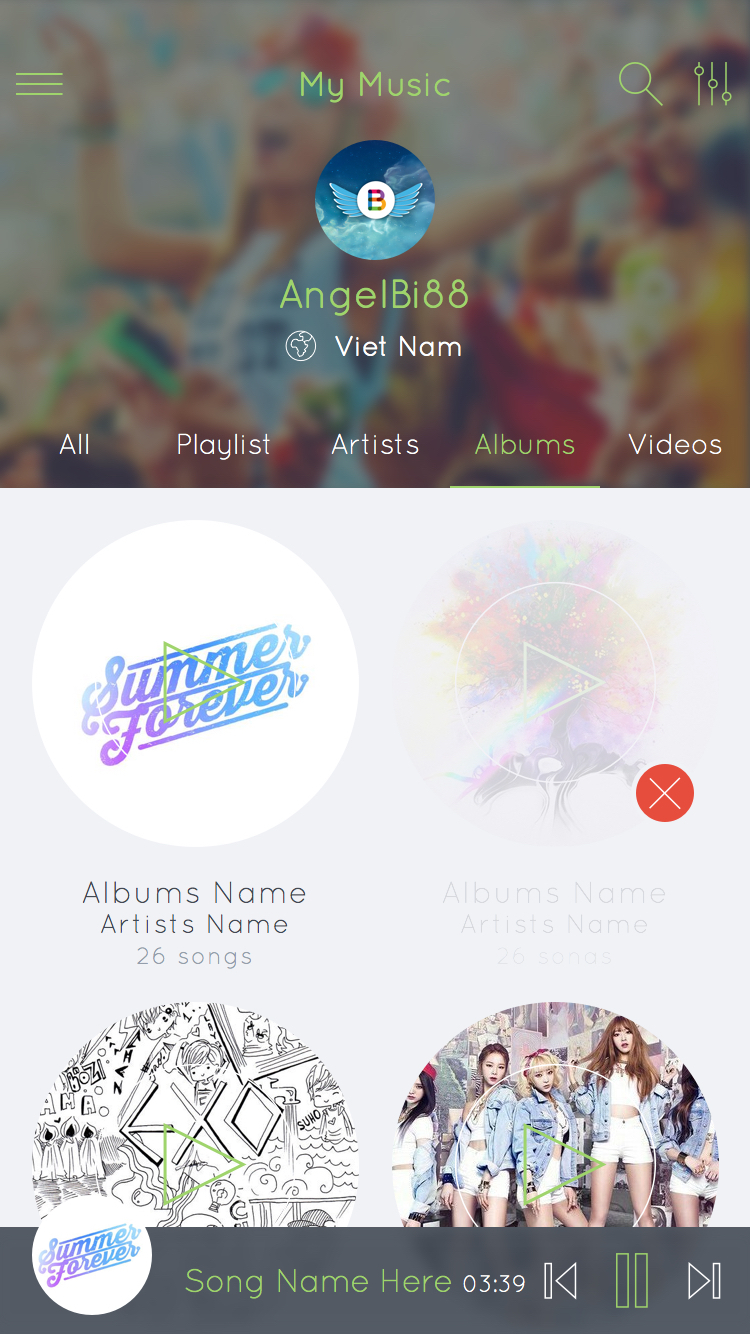Remove album with the red X button

tap(665, 793)
